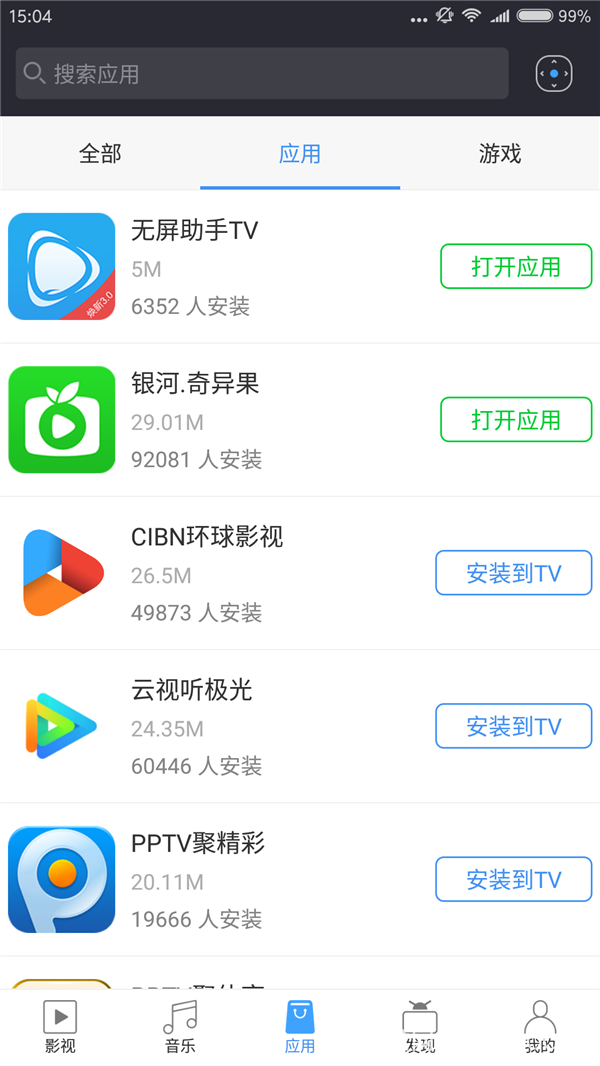Tap the 搜索应用 search box
This screenshot has height=1066, width=600.
(261, 74)
